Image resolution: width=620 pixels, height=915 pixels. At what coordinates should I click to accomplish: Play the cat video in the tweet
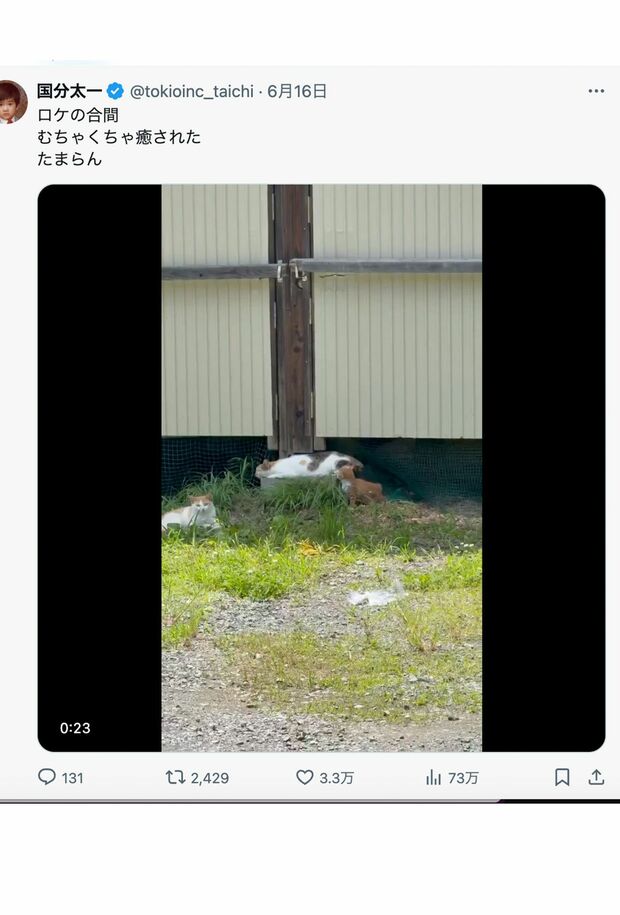(321, 467)
